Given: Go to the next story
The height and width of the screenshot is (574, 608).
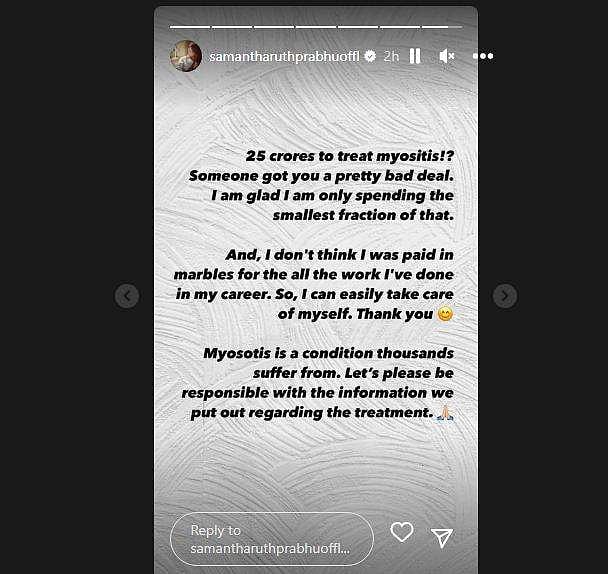Looking at the screenshot, I should [x=505, y=296].
